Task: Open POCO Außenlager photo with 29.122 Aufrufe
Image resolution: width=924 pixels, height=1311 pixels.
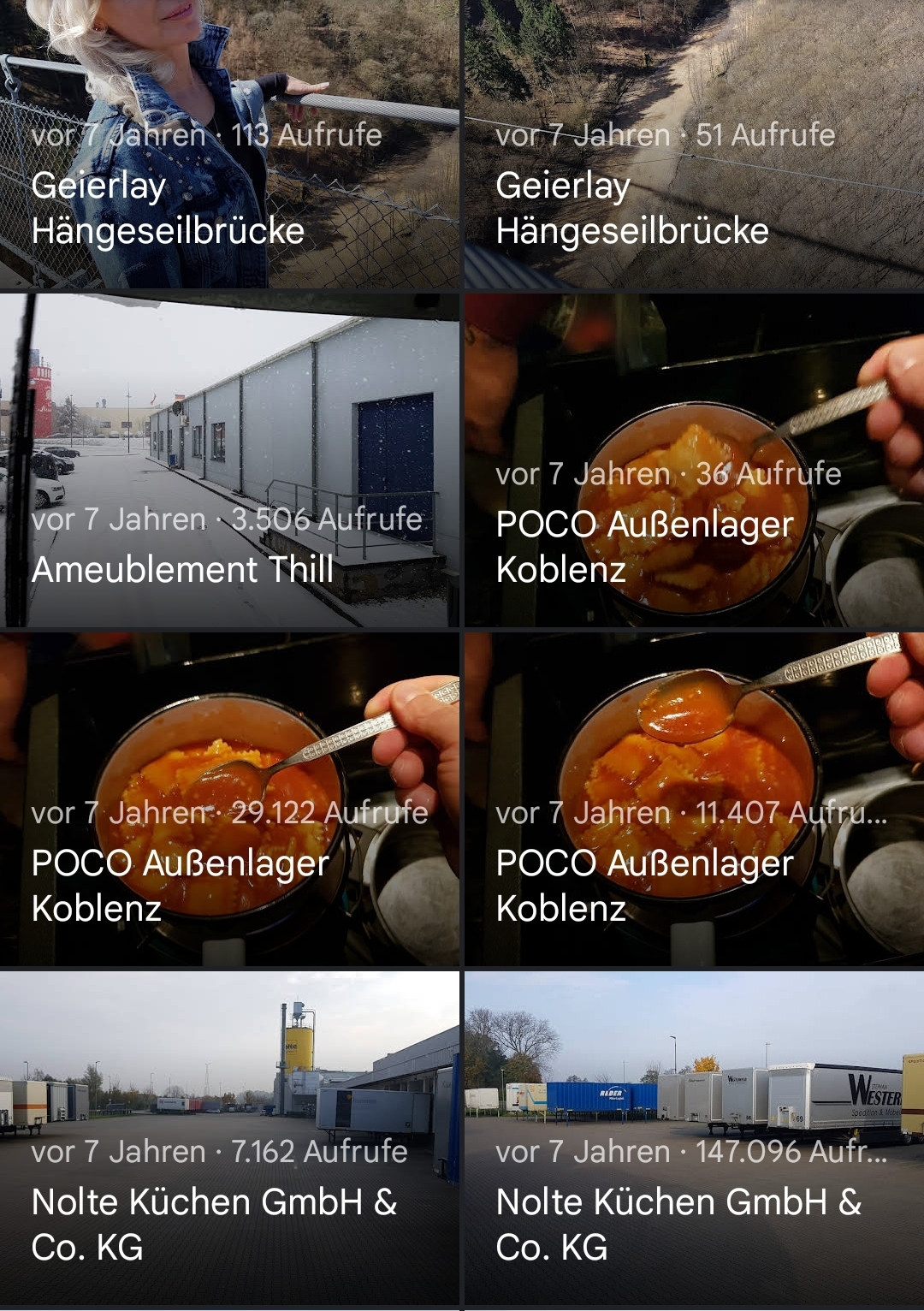Action: 229,799
